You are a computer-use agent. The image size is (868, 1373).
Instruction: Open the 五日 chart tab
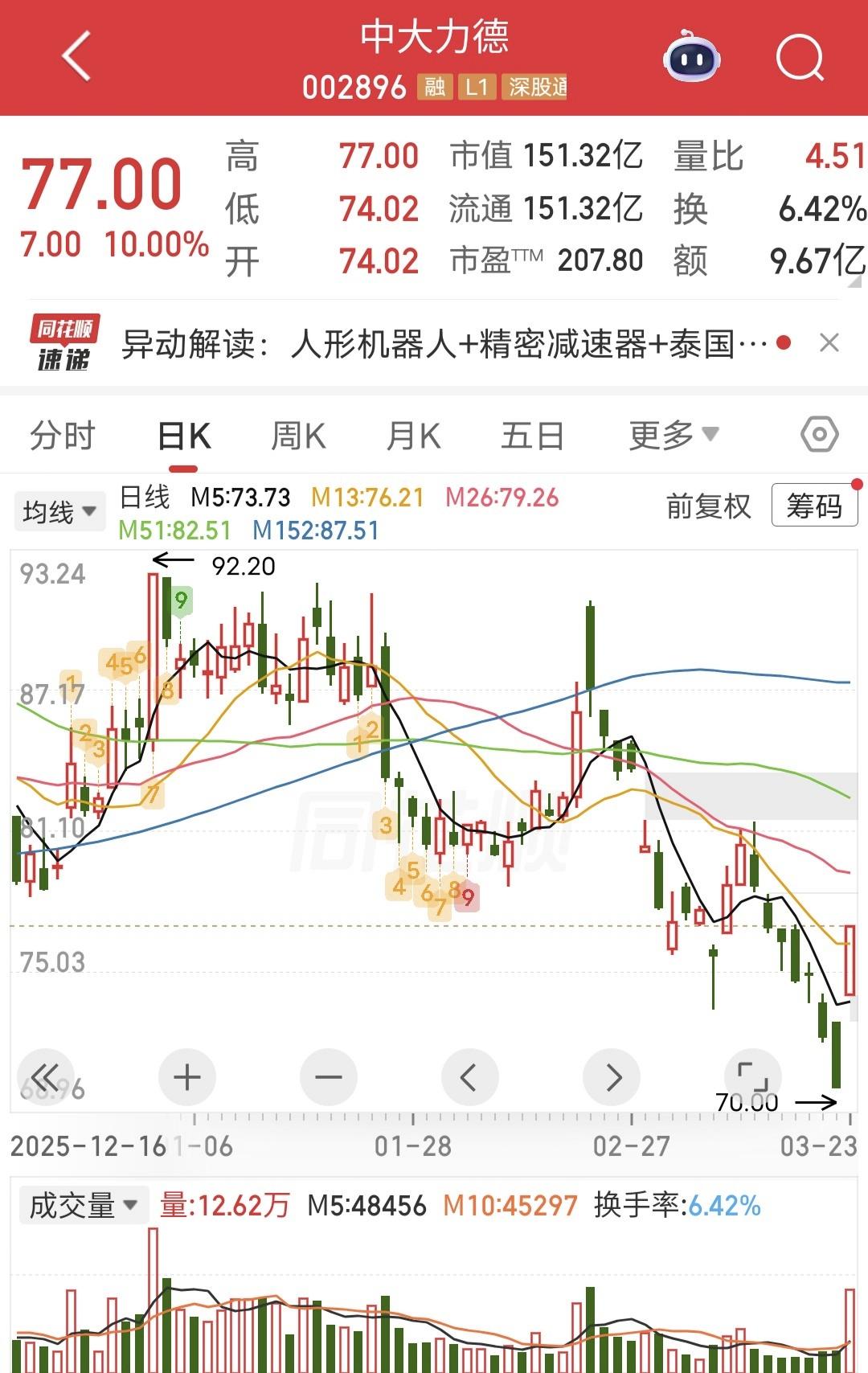pyautogui.click(x=532, y=436)
